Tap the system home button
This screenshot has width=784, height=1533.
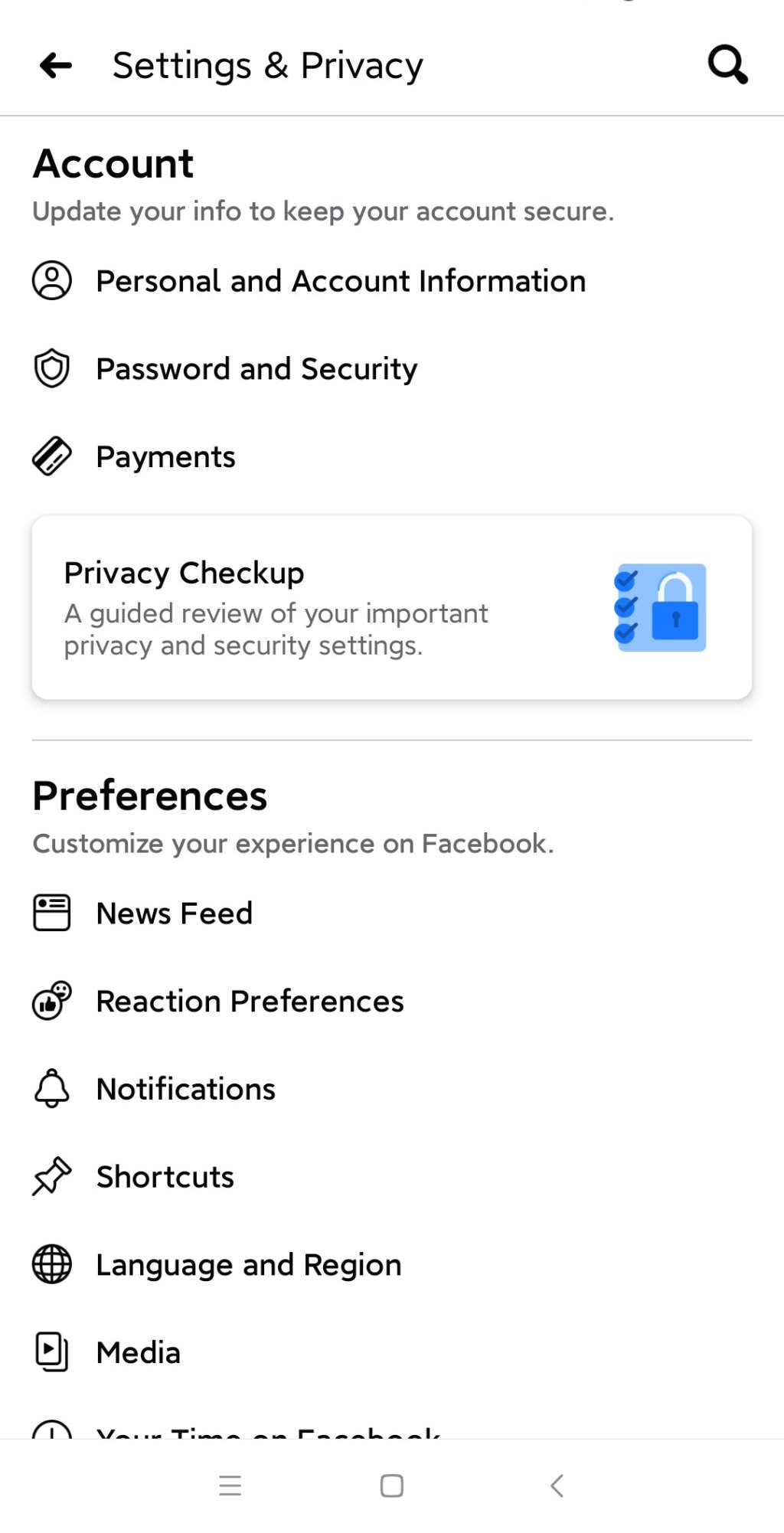coord(392,1486)
